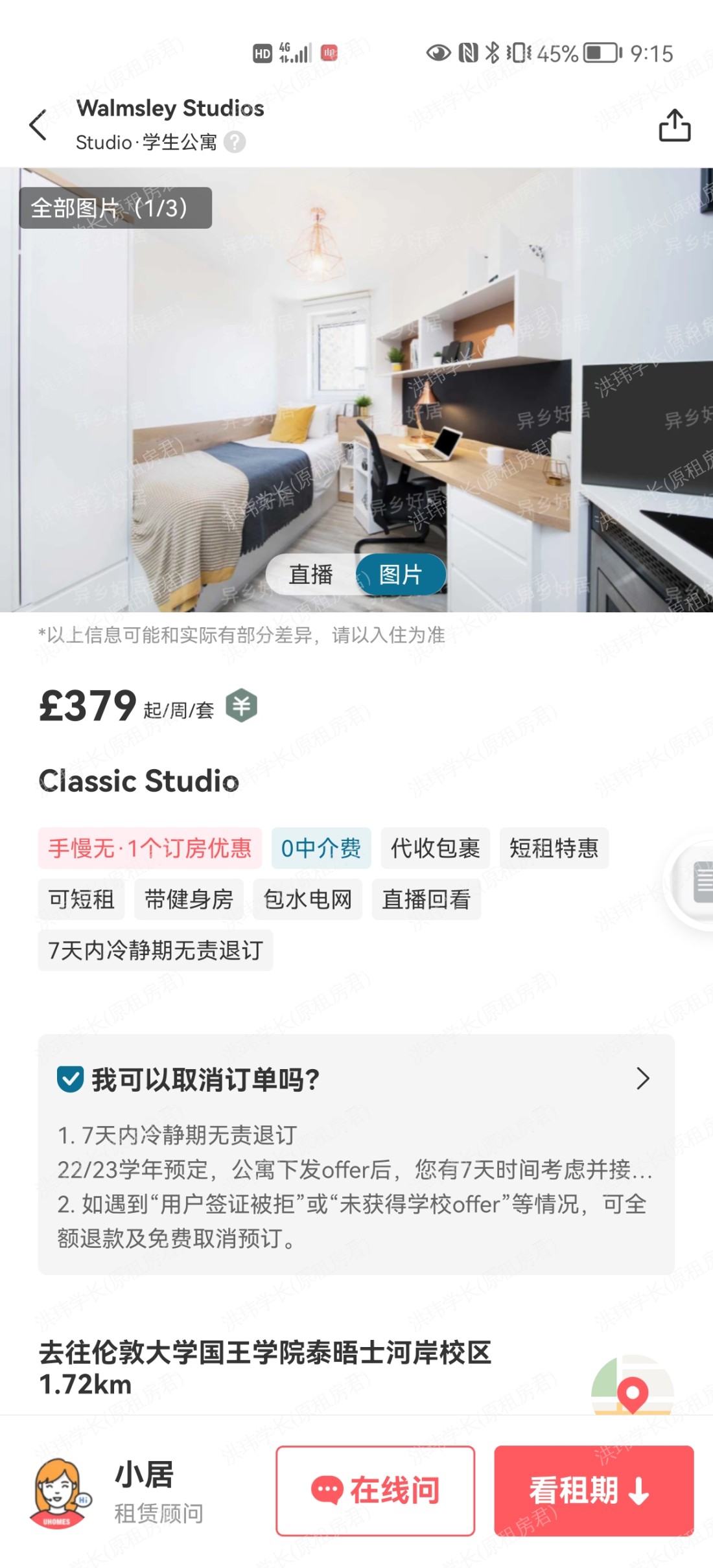Switch to the 直播 tab

[x=311, y=574]
